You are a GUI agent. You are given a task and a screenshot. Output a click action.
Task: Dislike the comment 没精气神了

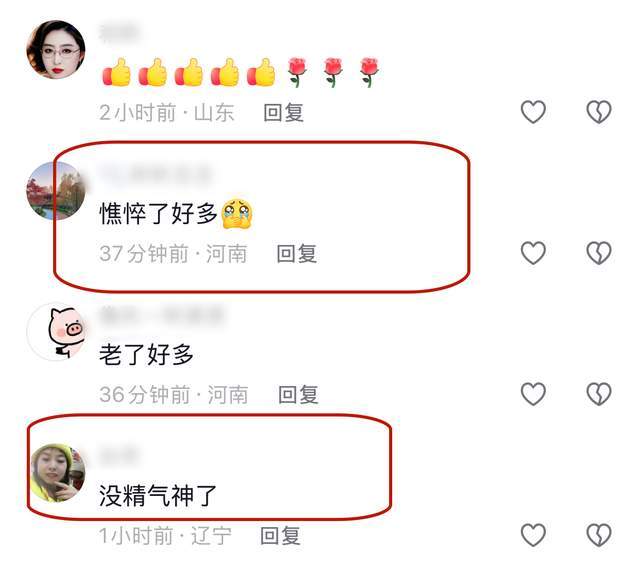[598, 535]
